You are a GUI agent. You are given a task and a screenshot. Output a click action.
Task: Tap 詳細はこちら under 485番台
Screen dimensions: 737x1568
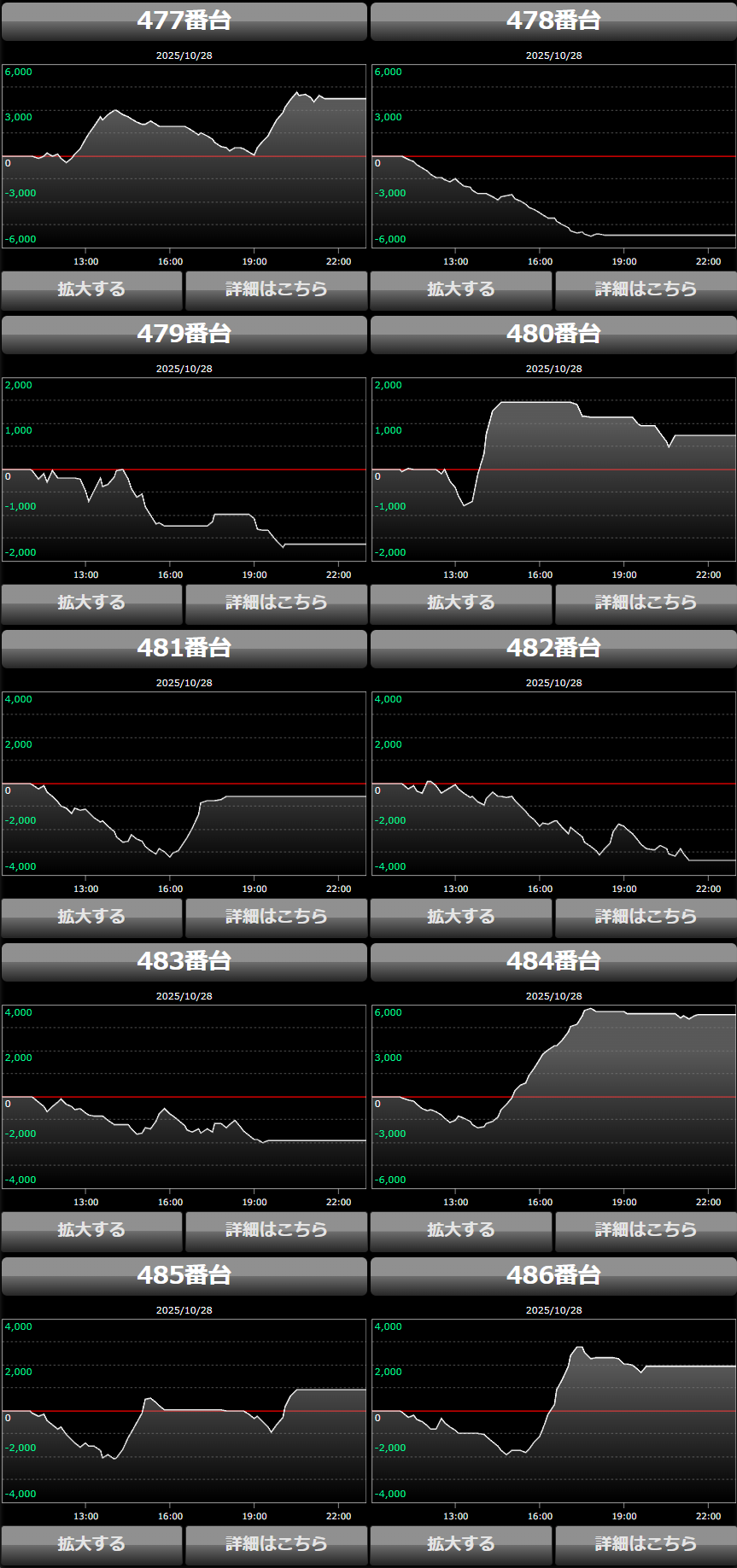276,1544
